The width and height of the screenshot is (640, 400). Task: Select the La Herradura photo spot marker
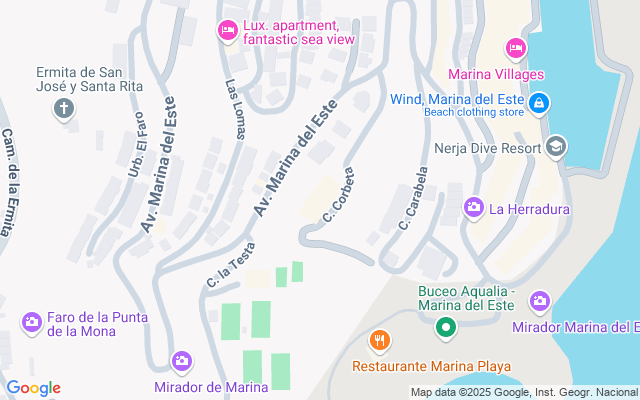click(474, 208)
